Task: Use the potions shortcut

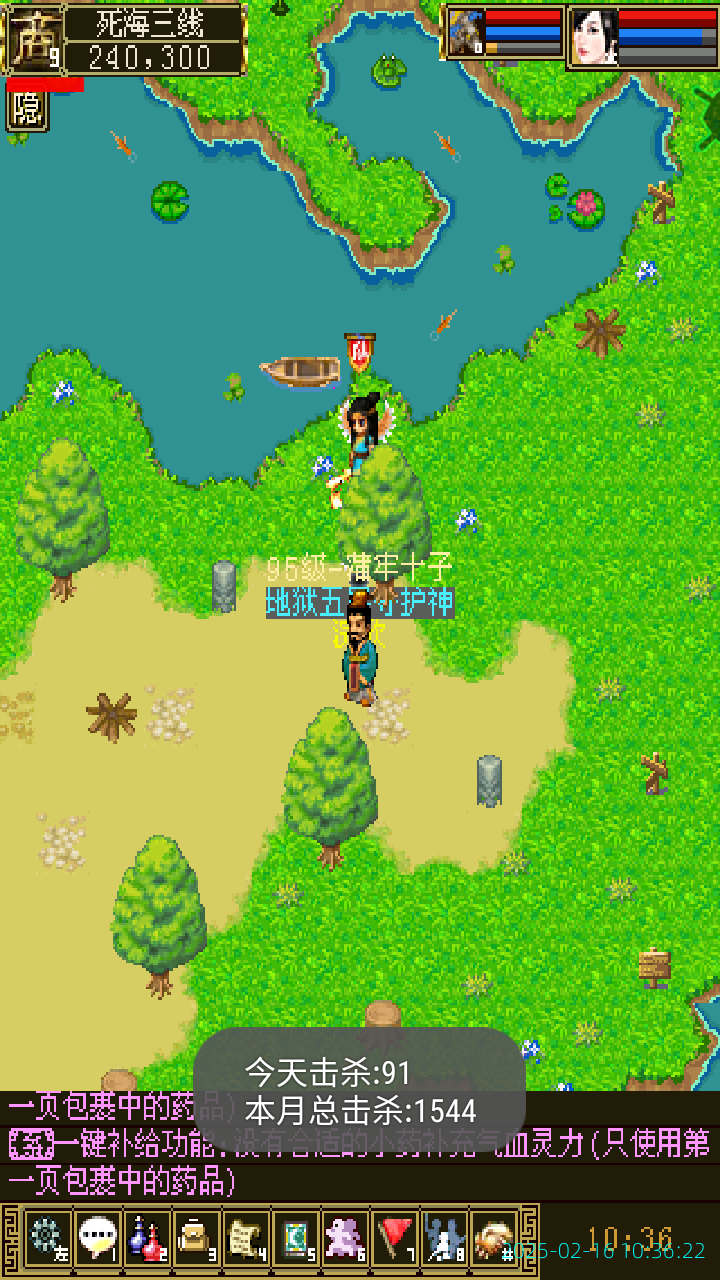Action: click(x=146, y=1238)
